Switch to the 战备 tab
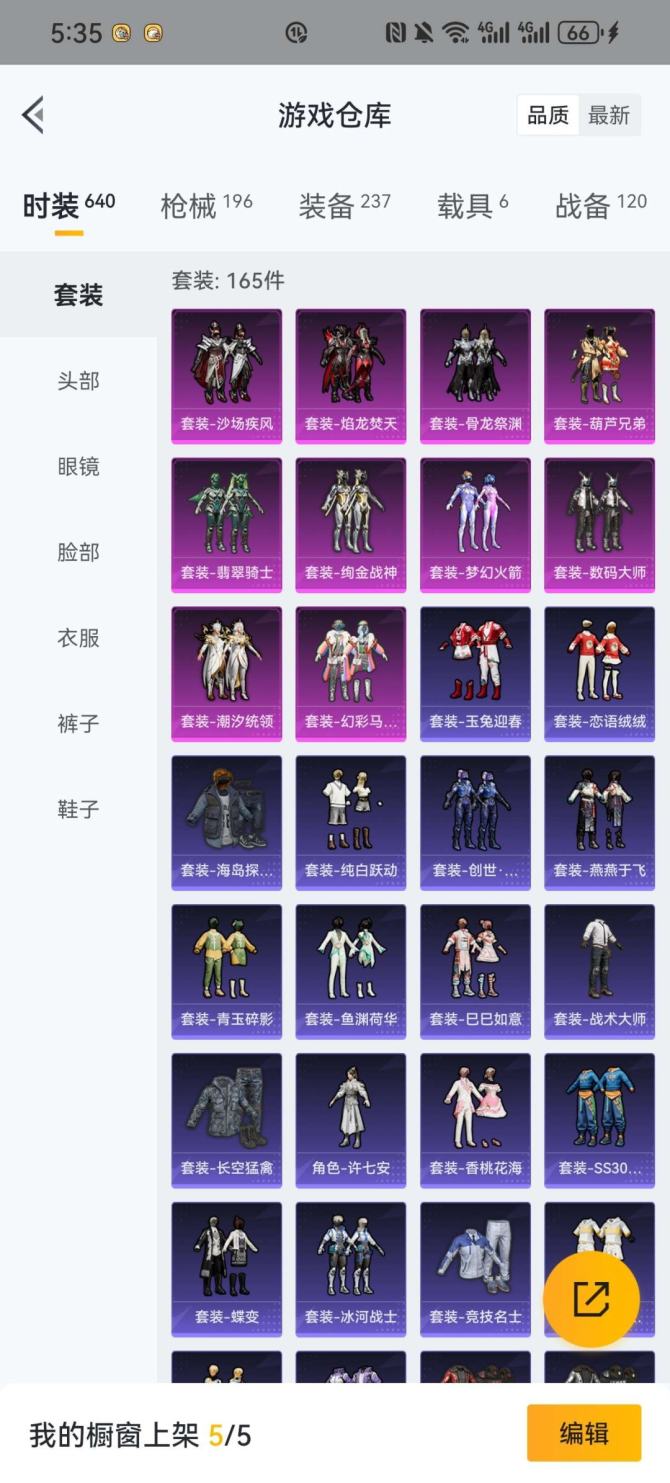 pos(600,206)
